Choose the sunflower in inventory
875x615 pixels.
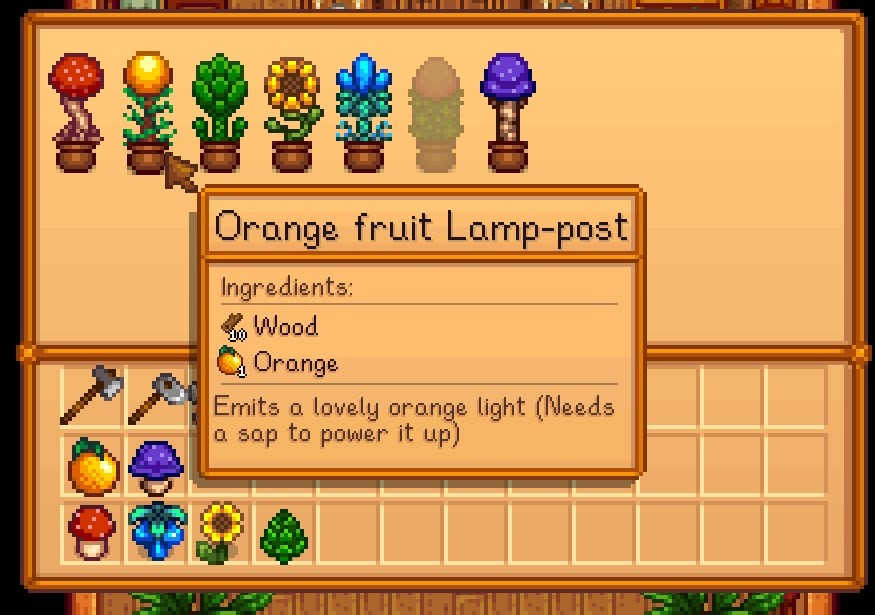221,531
